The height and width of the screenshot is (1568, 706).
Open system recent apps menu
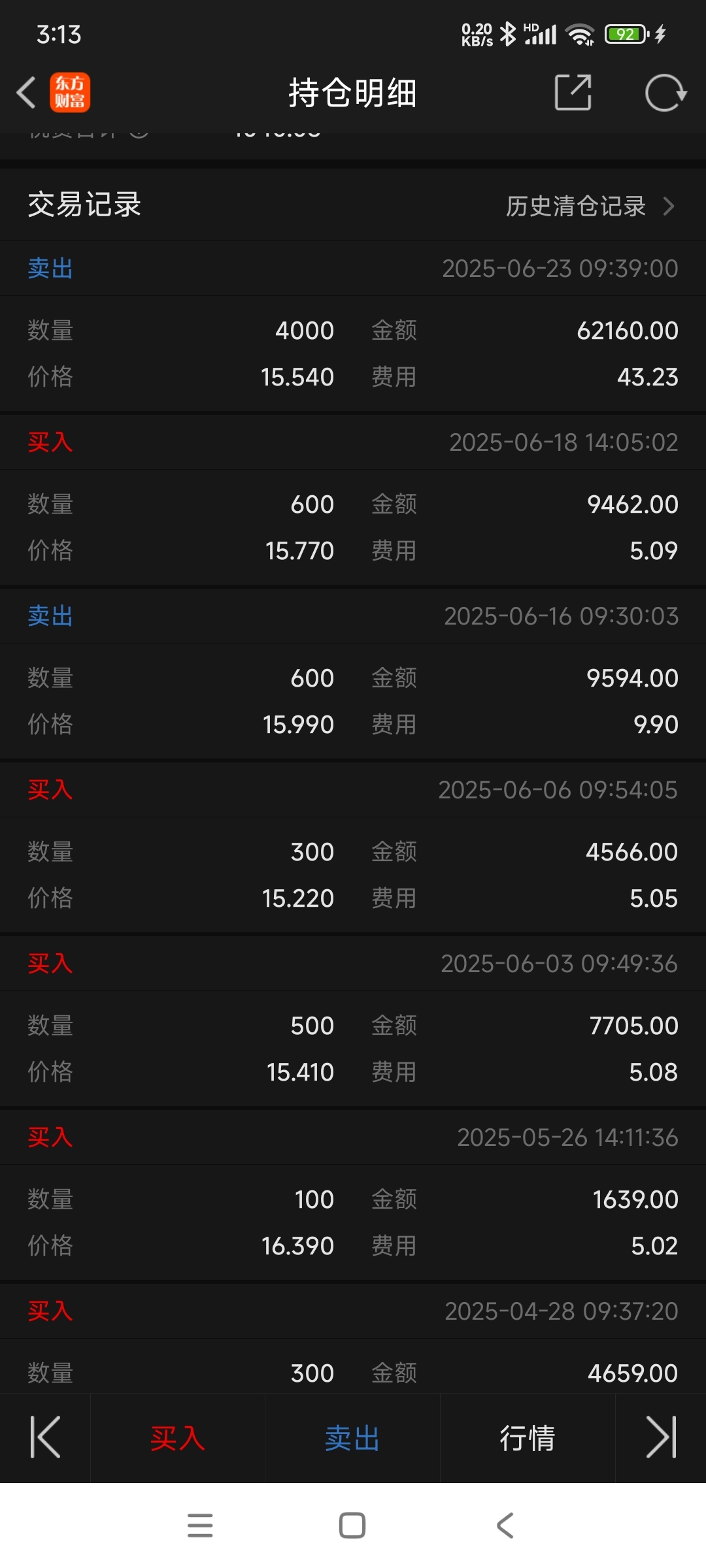200,1526
